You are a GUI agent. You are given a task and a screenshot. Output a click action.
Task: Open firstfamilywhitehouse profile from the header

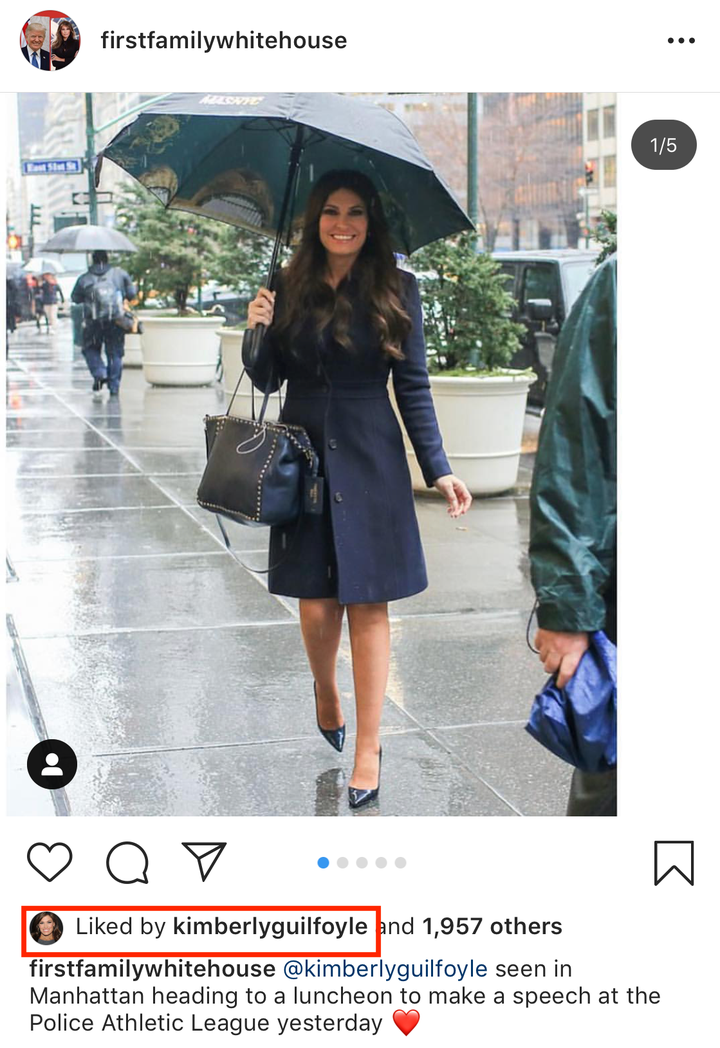[223, 41]
